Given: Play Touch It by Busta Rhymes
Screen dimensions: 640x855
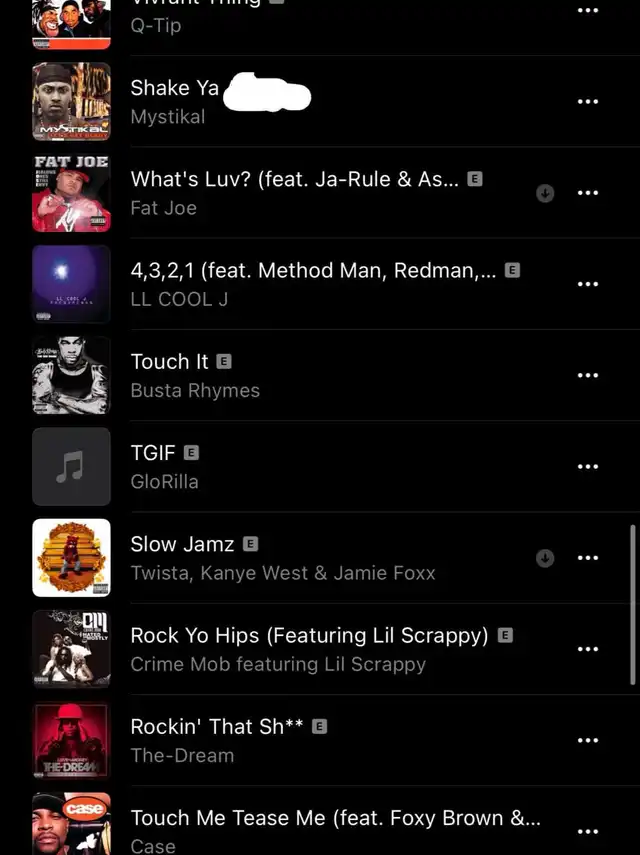Looking at the screenshot, I should point(327,375).
